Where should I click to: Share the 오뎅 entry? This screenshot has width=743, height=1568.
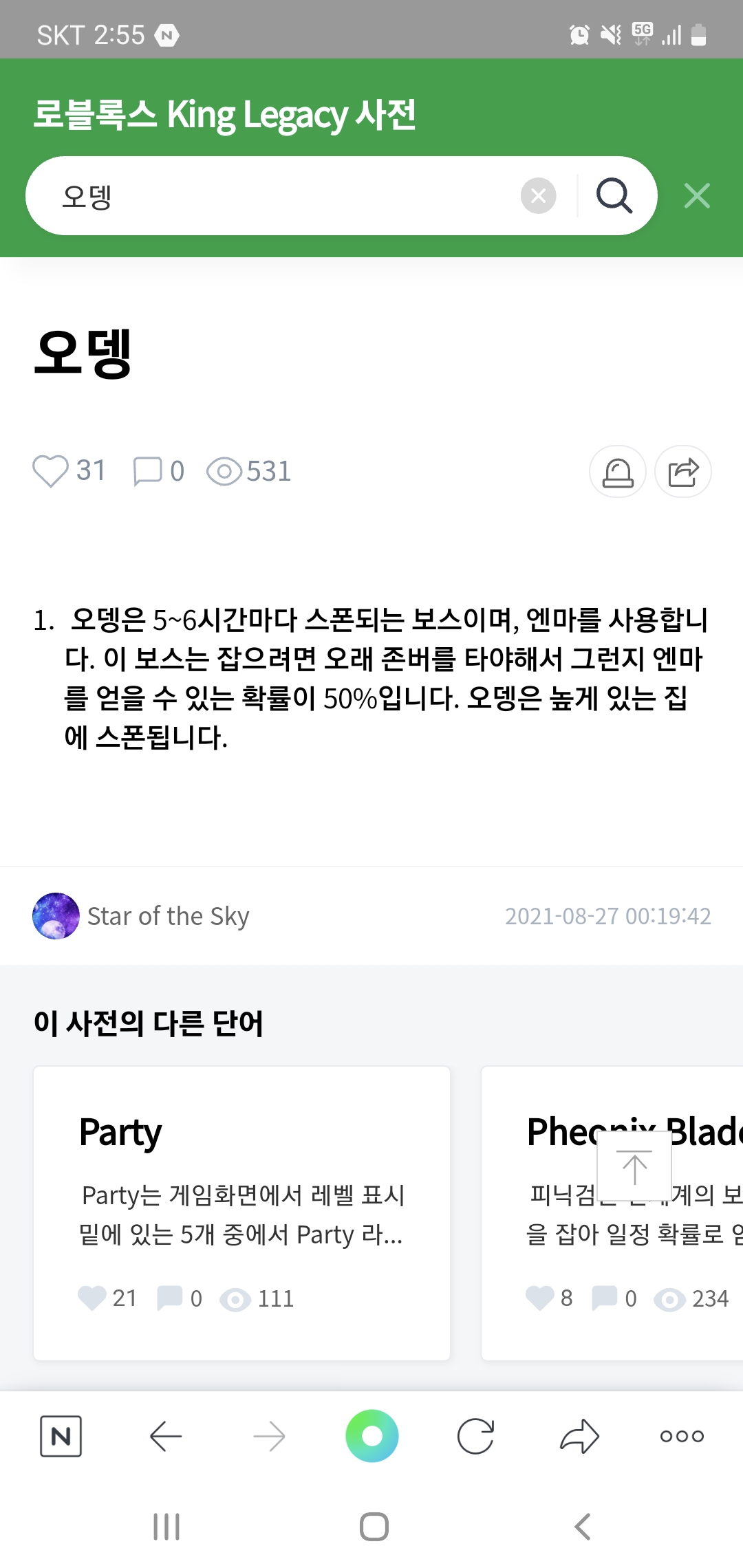click(682, 472)
